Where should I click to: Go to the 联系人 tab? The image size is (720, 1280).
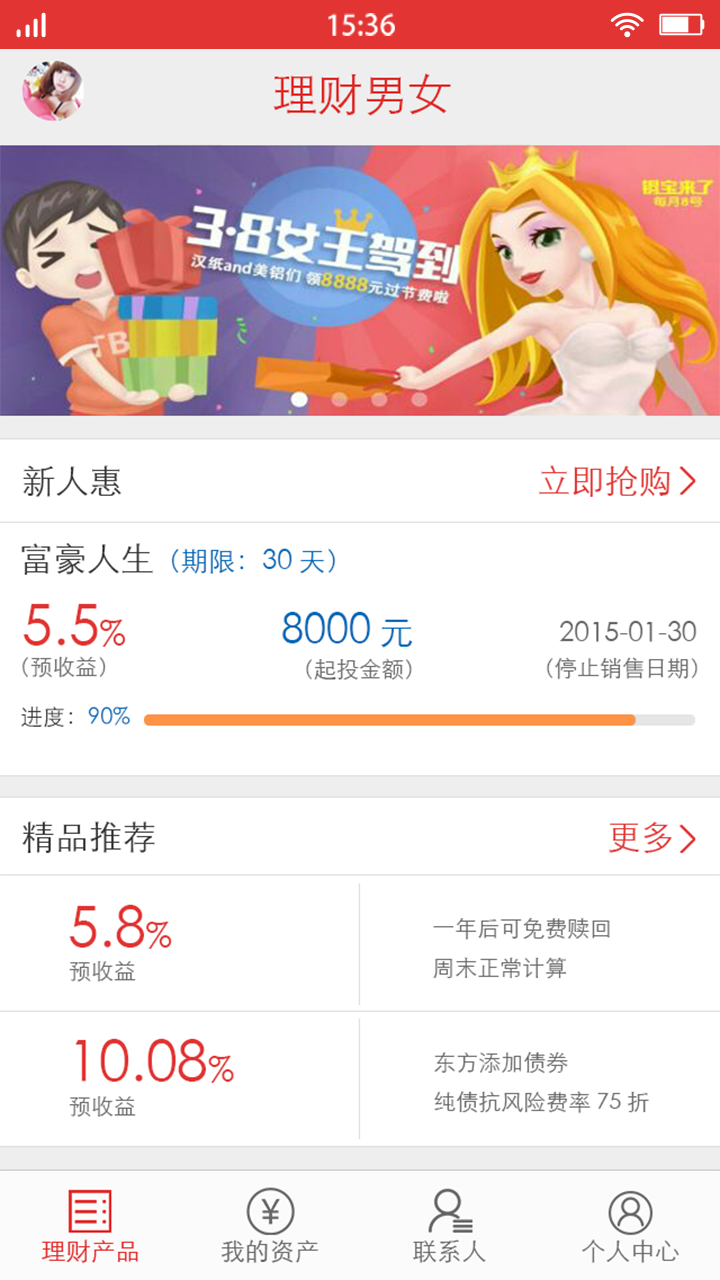pyautogui.click(x=449, y=1225)
